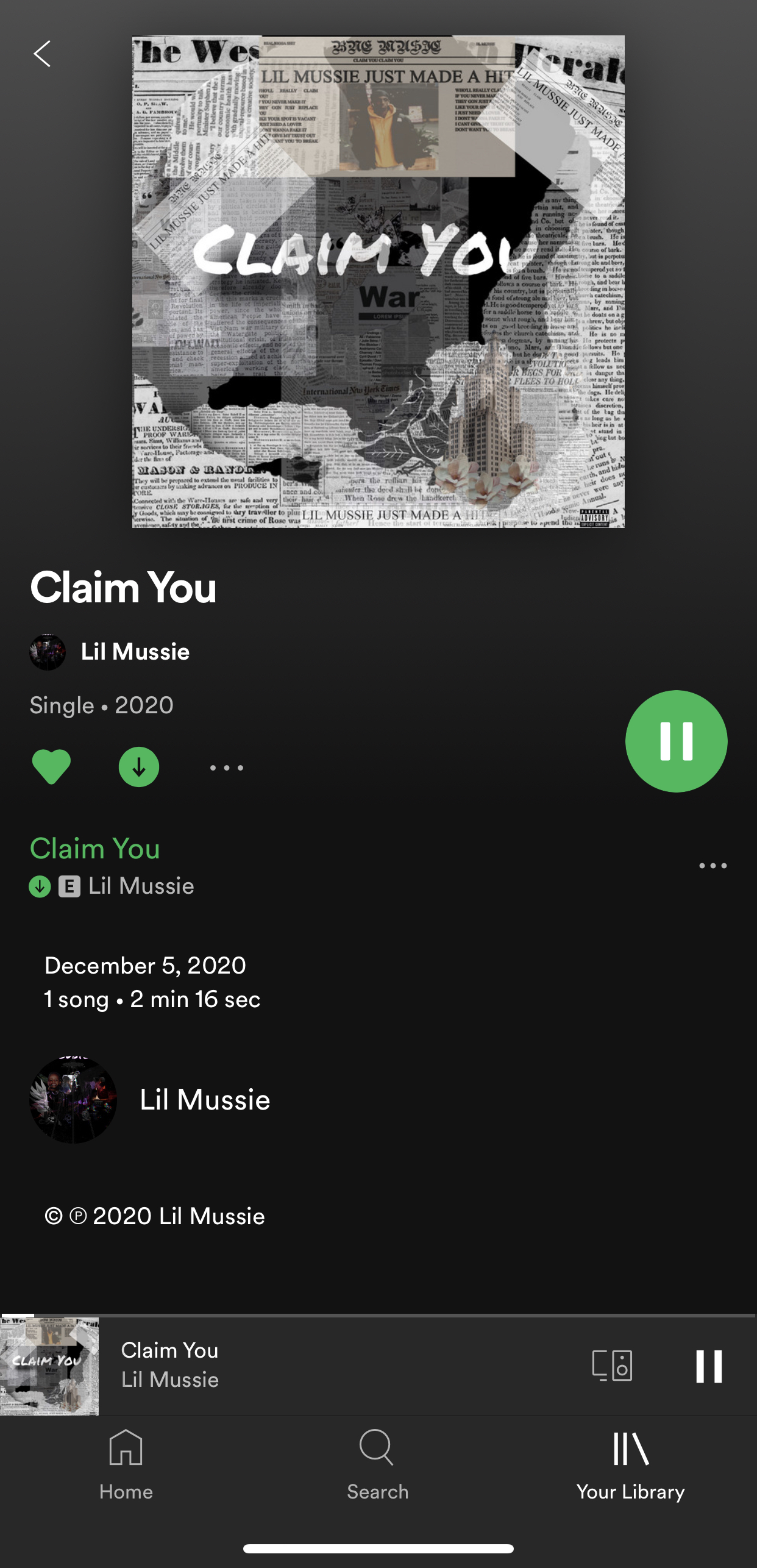Tap the green download icon beside the heart

139,766
